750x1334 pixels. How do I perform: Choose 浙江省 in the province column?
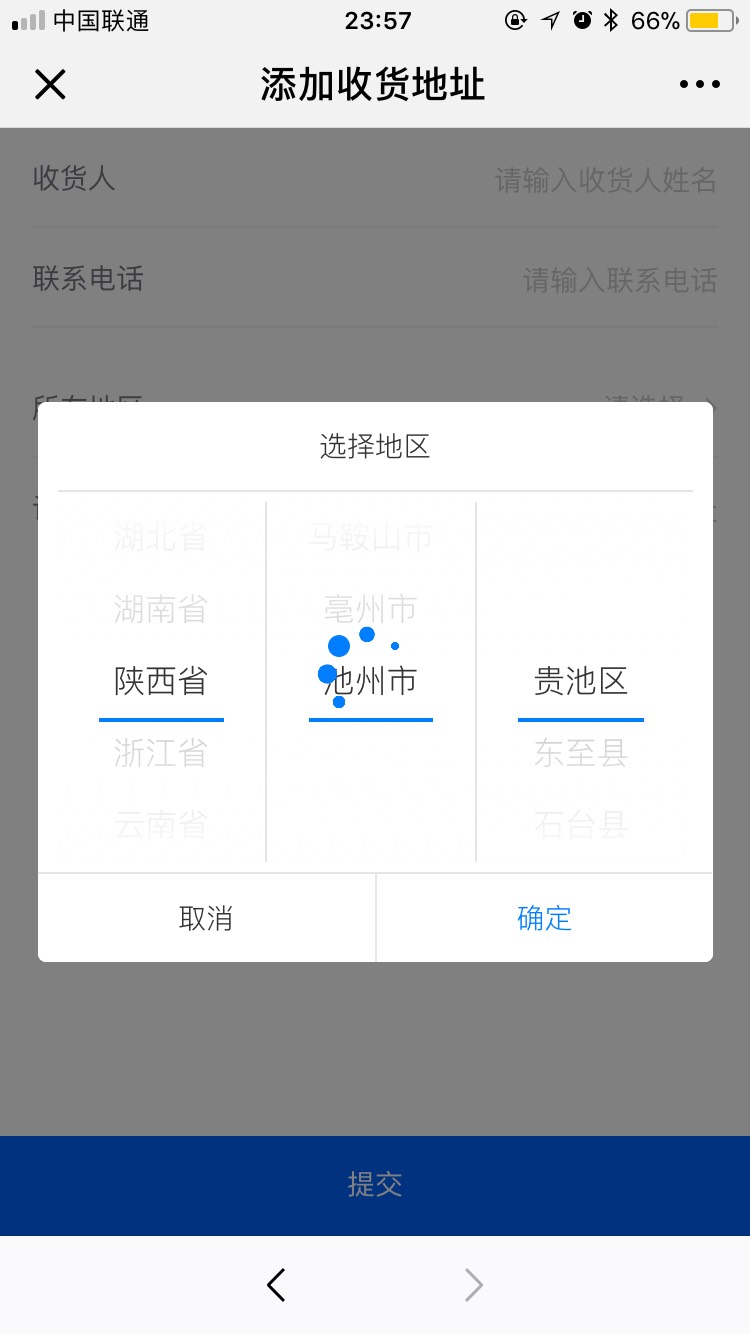tap(160, 753)
